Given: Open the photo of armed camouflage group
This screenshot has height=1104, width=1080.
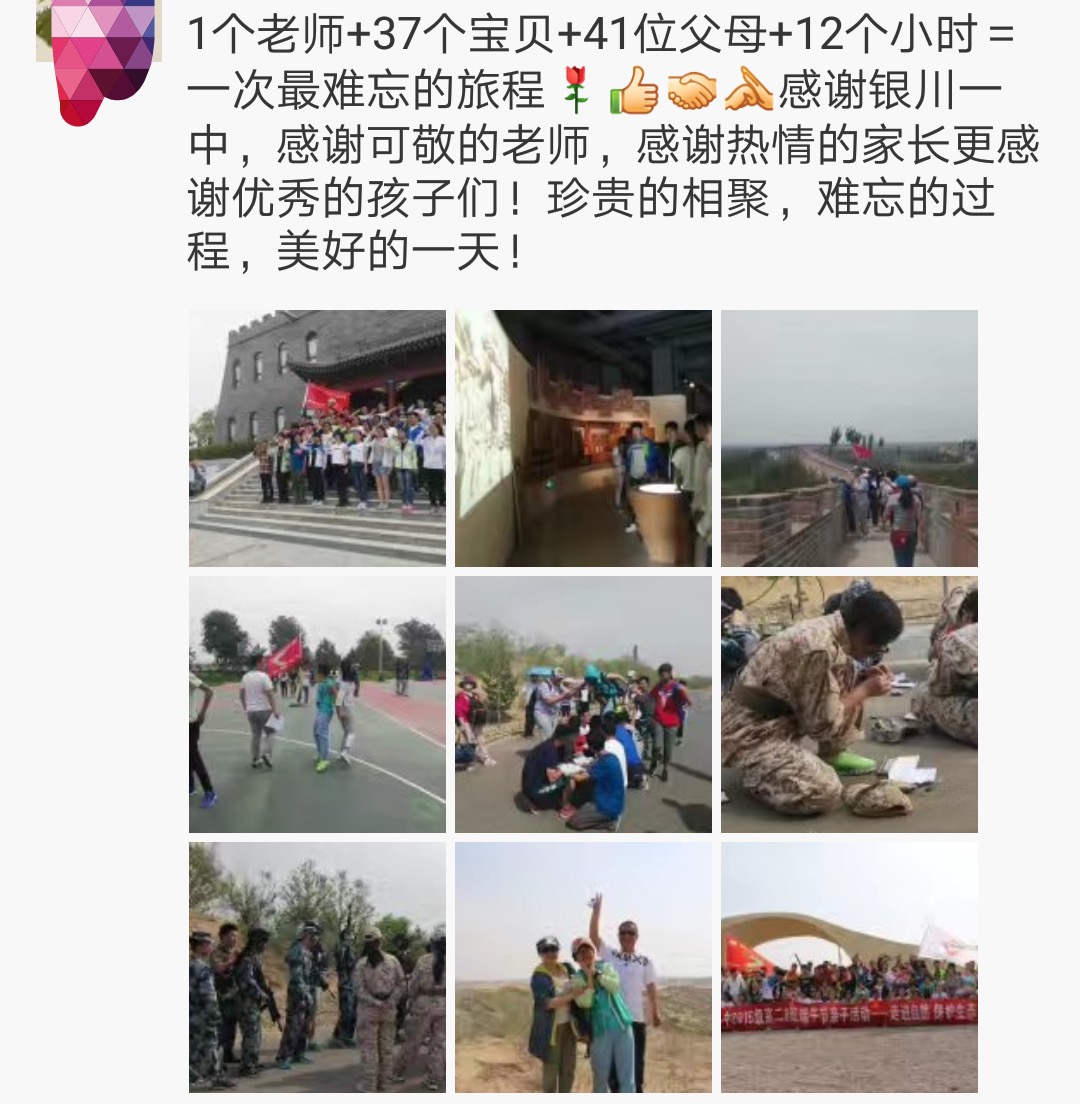Looking at the screenshot, I should point(317,967).
